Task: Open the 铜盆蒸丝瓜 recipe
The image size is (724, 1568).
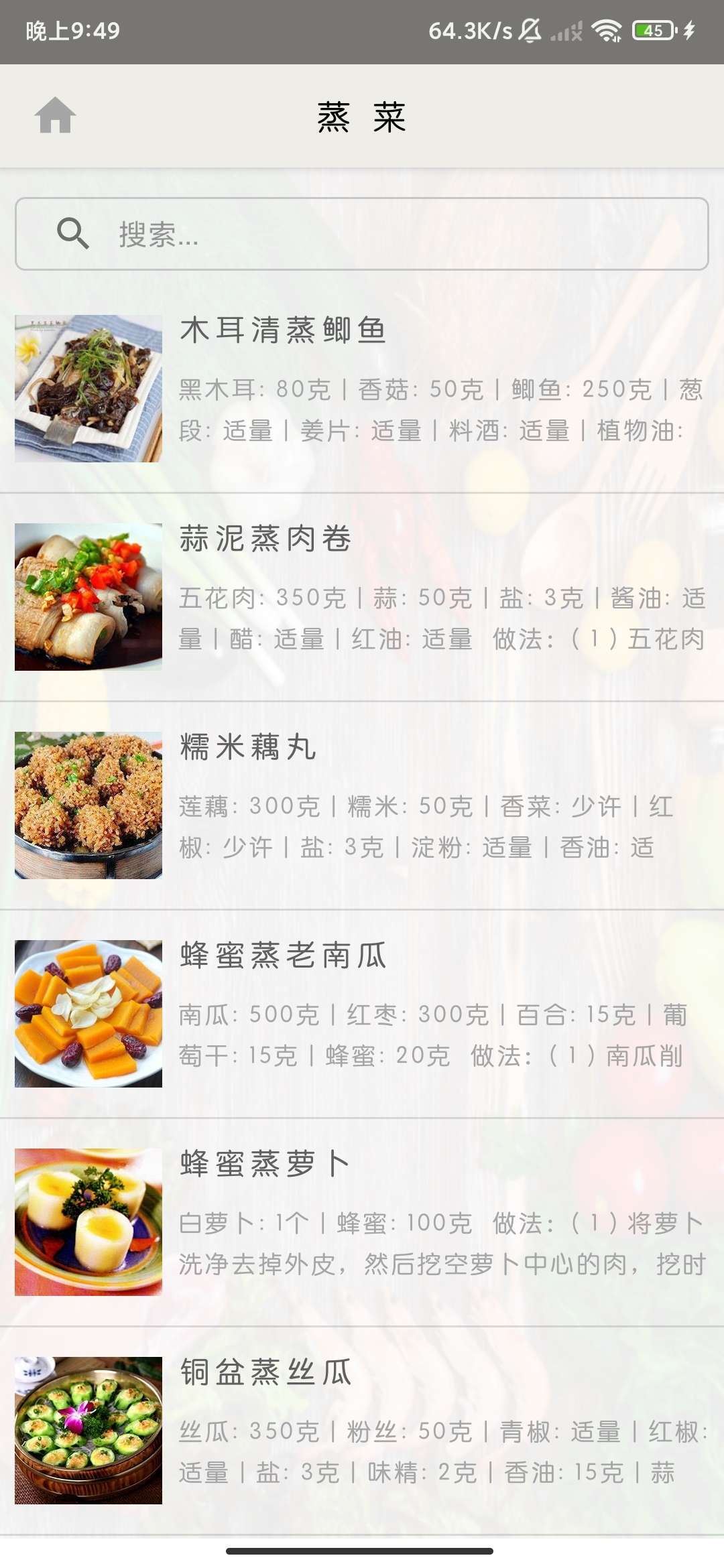Action: (x=362, y=1431)
